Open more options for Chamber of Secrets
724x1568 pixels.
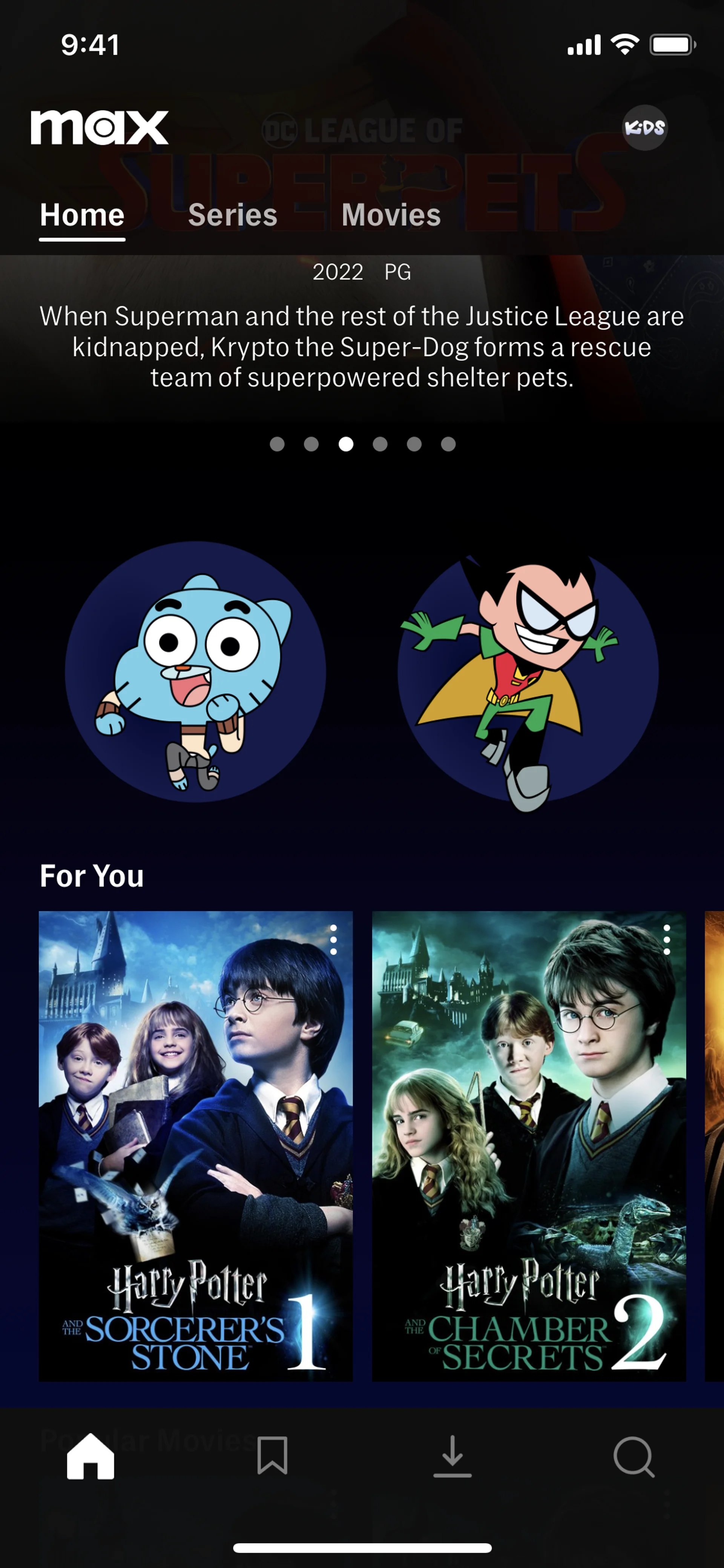pos(667,940)
